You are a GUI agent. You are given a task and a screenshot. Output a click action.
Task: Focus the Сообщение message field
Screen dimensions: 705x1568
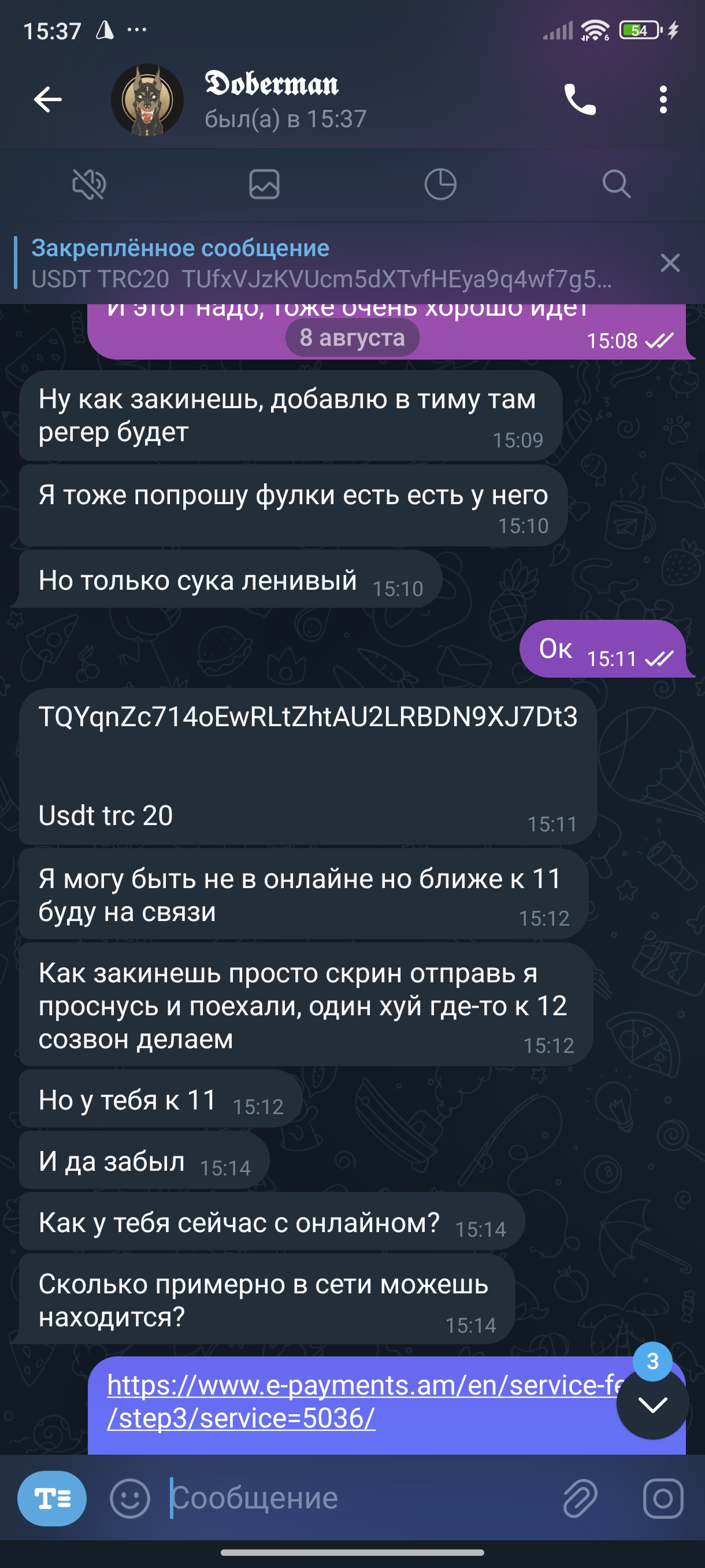353,1498
